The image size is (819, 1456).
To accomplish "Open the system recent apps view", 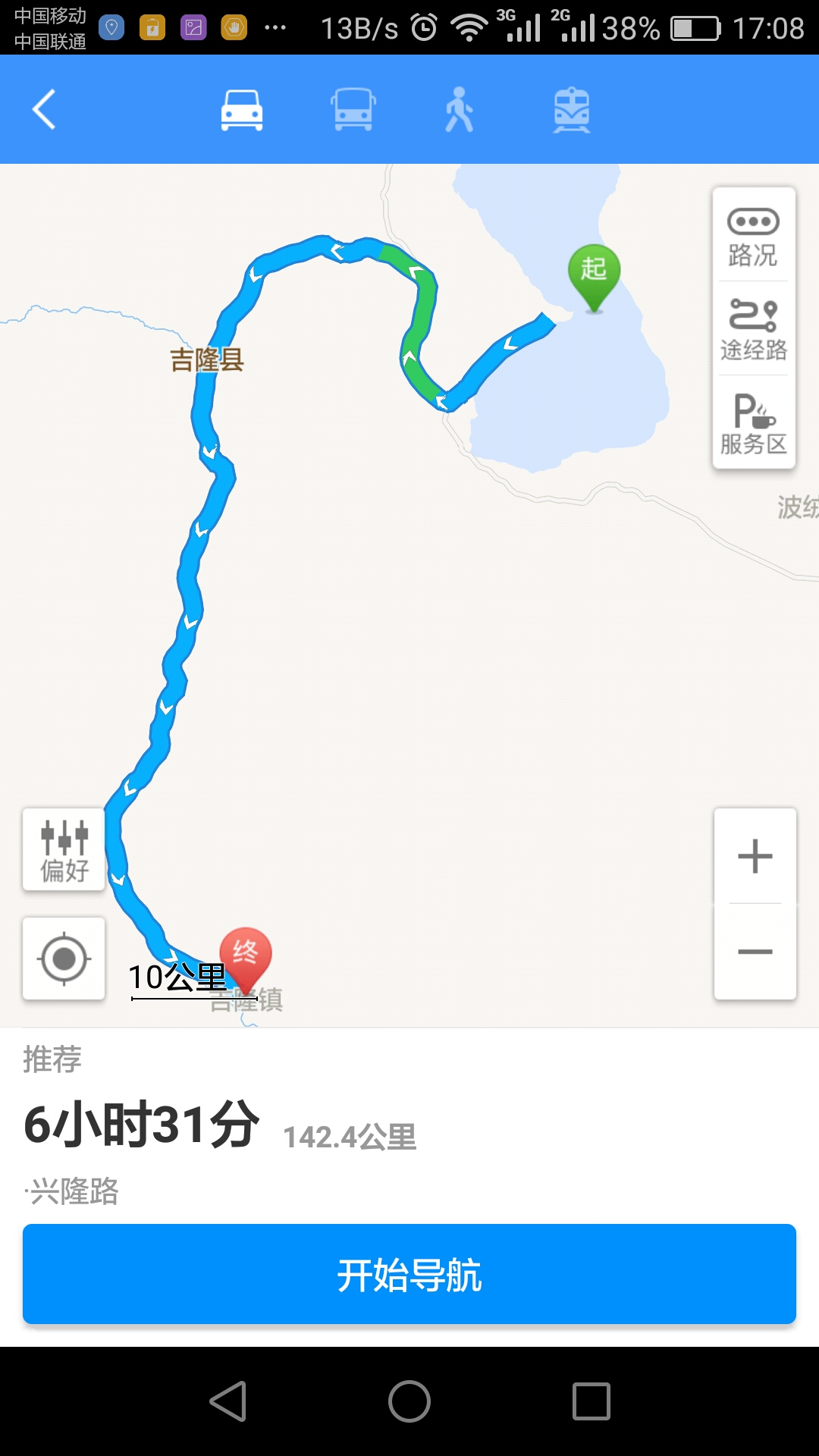I will (x=591, y=1401).
